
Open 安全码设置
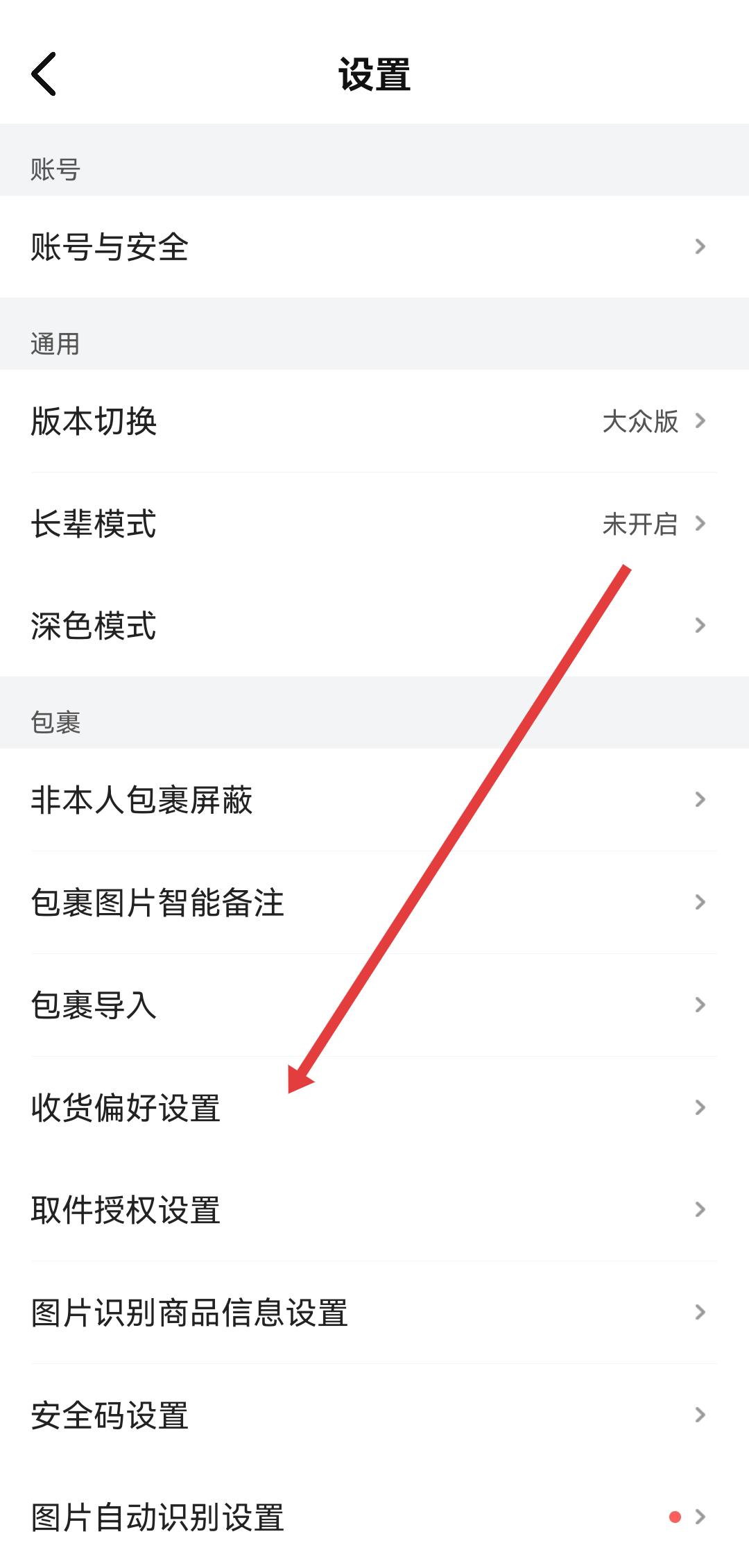coord(374,1415)
